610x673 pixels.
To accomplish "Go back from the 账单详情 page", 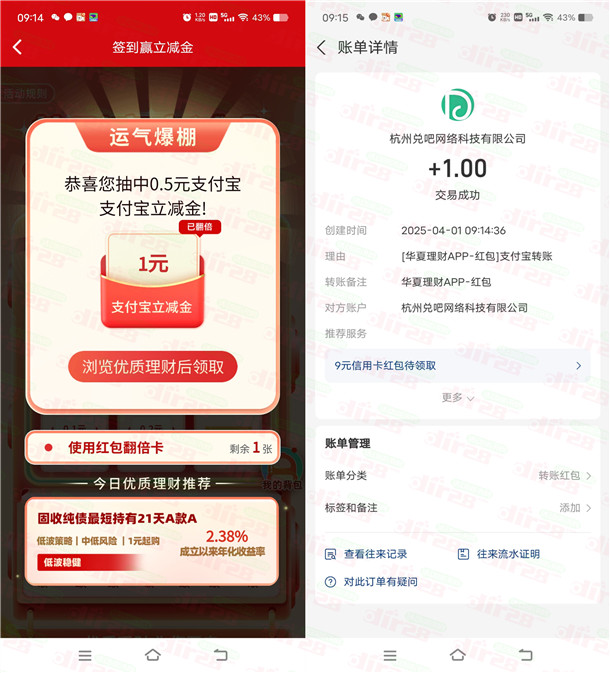I will click(x=321, y=47).
